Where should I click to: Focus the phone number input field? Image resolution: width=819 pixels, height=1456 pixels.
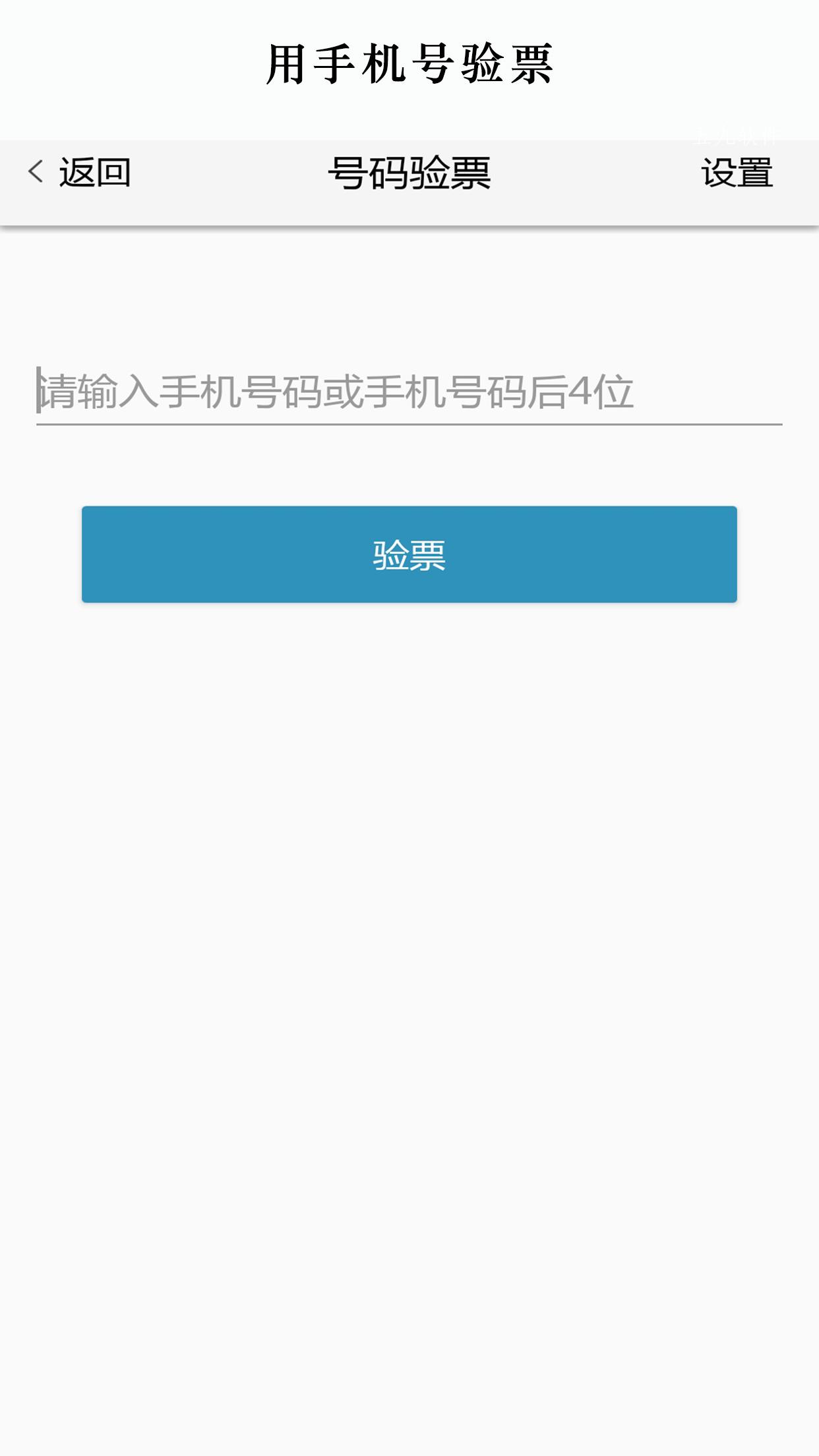409,392
